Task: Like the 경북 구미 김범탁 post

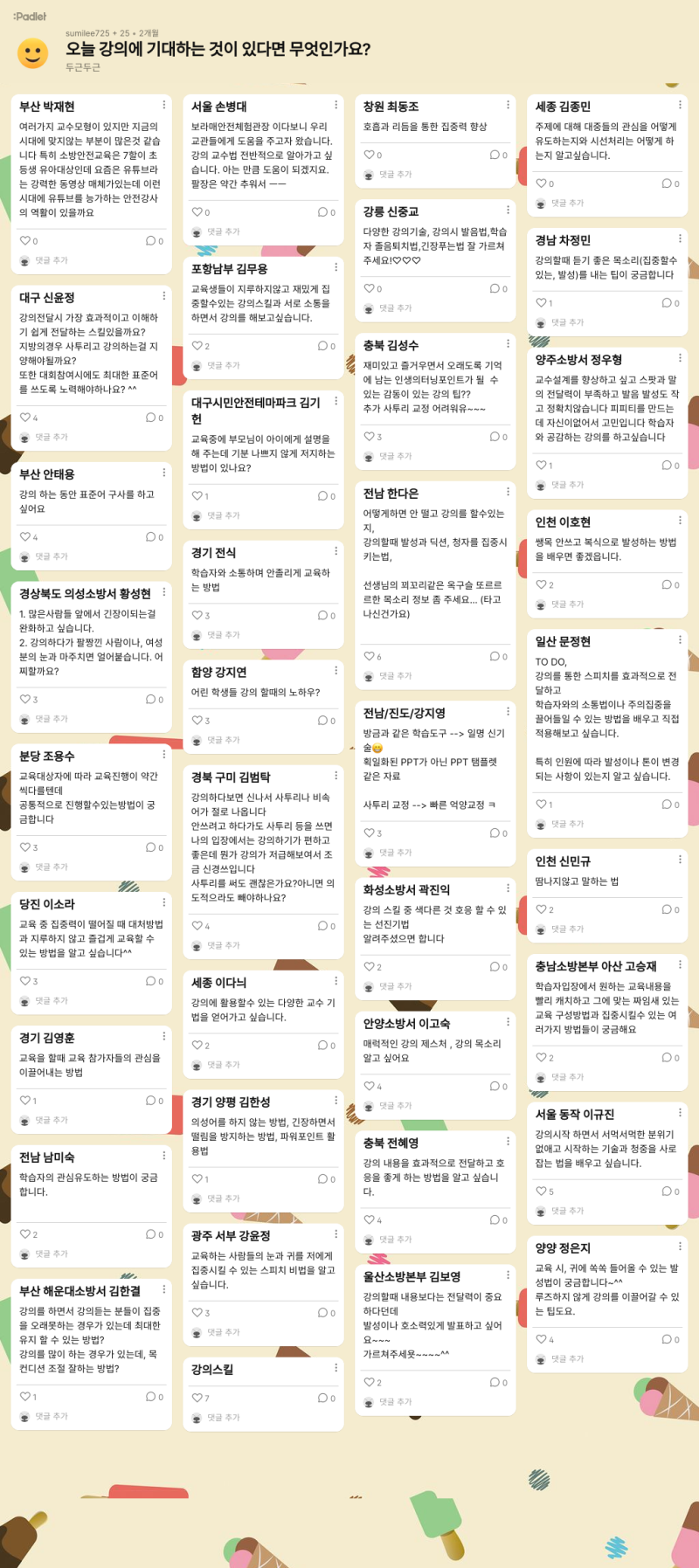Action: [x=197, y=926]
